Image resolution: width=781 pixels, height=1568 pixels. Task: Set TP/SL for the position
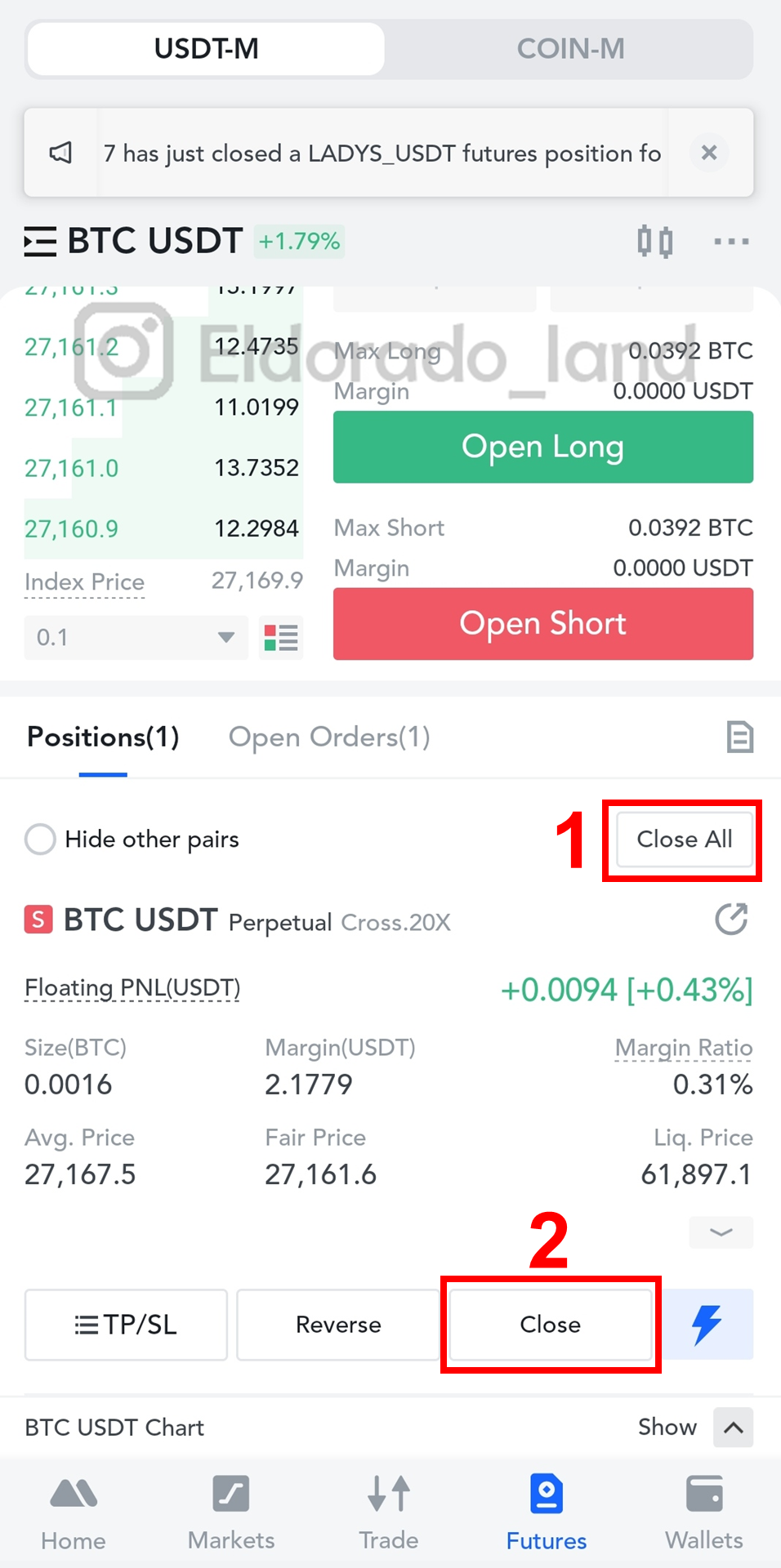pyautogui.click(x=126, y=1325)
